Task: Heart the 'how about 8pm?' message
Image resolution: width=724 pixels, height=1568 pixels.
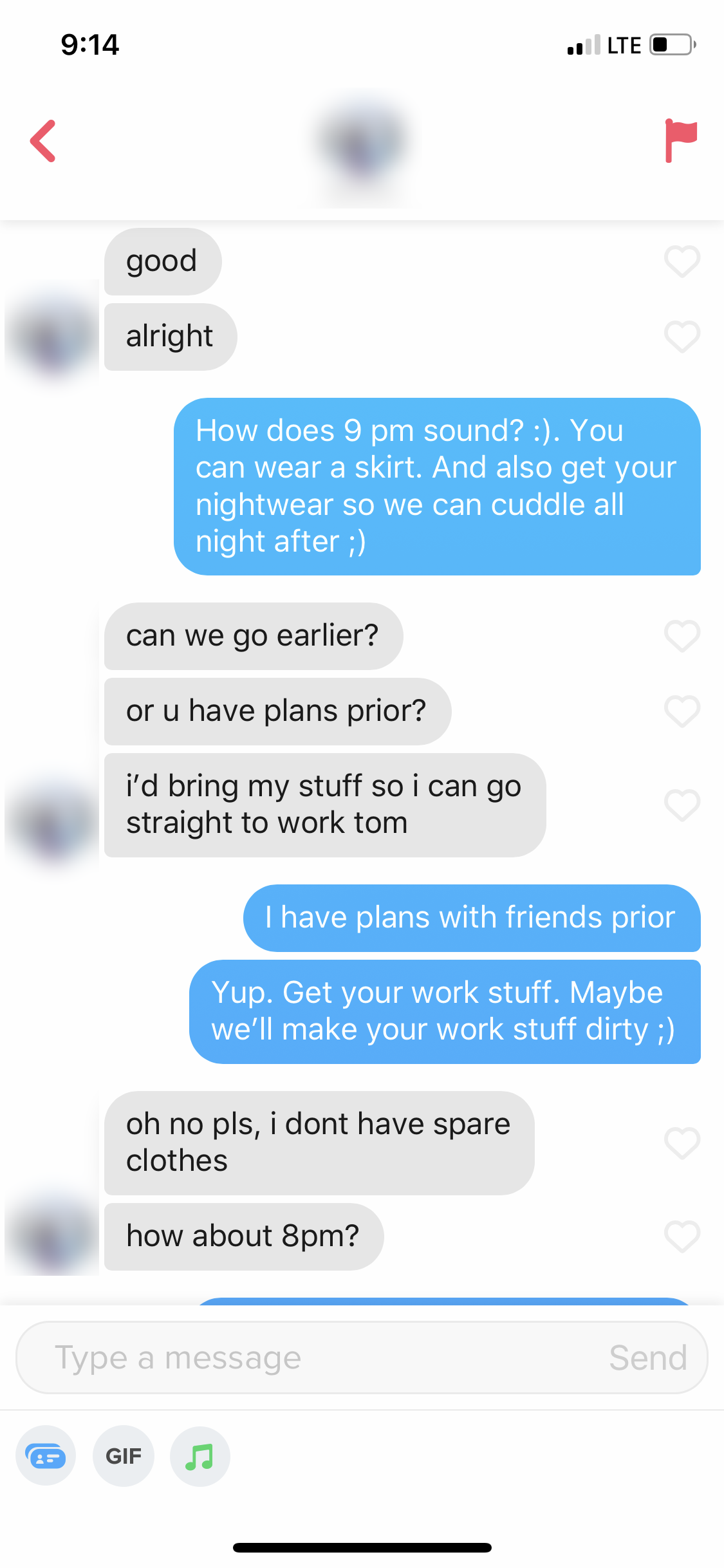Action: click(x=682, y=1237)
